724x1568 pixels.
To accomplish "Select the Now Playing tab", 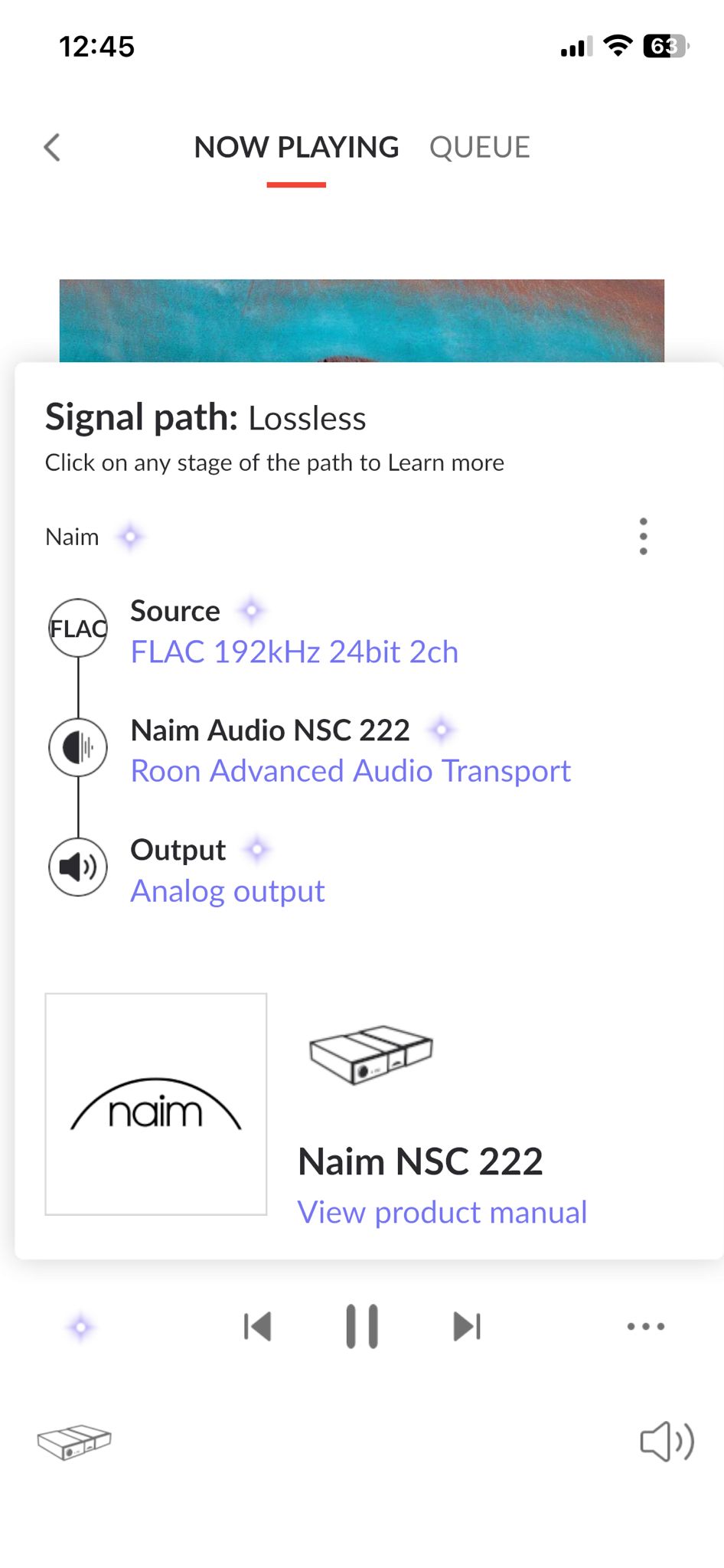I will point(296,147).
